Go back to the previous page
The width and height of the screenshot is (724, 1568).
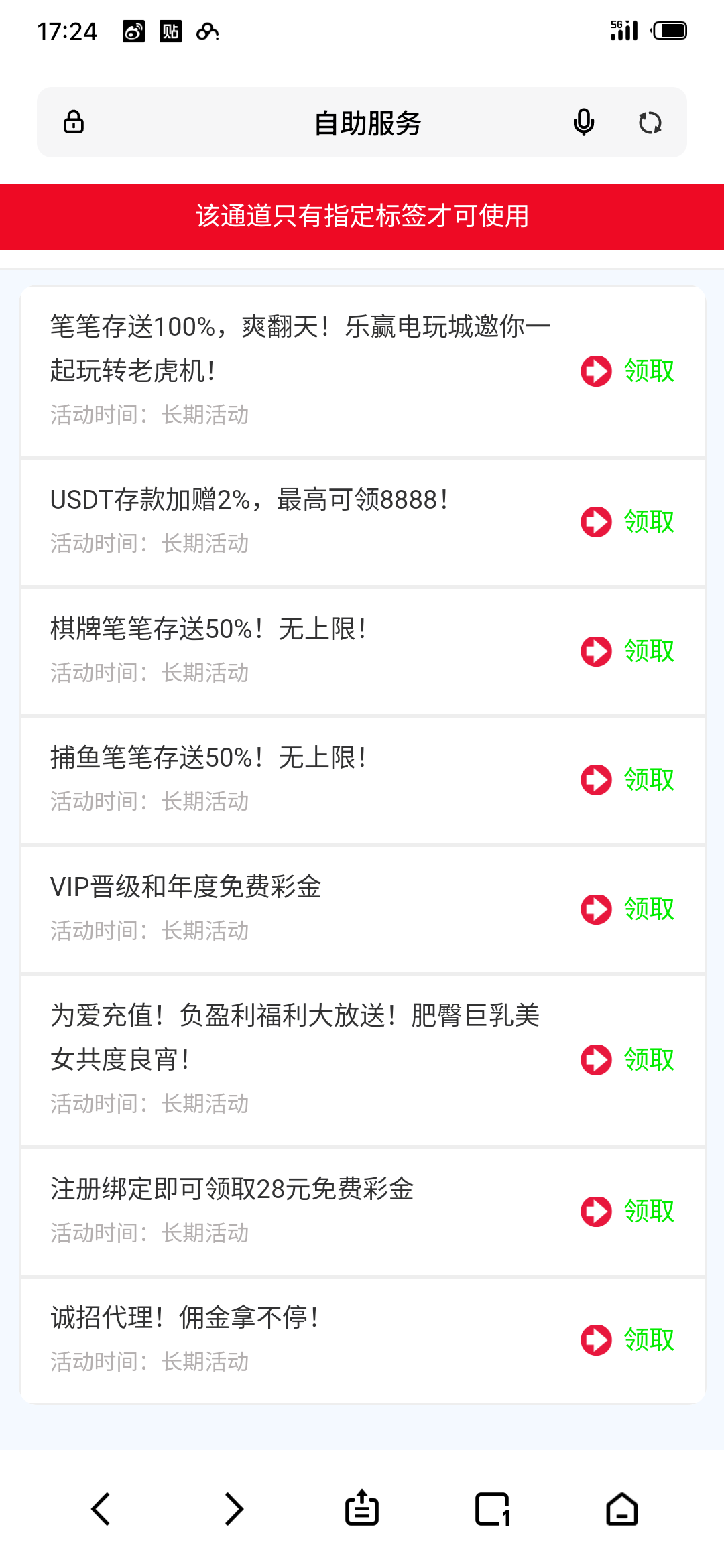click(101, 1509)
